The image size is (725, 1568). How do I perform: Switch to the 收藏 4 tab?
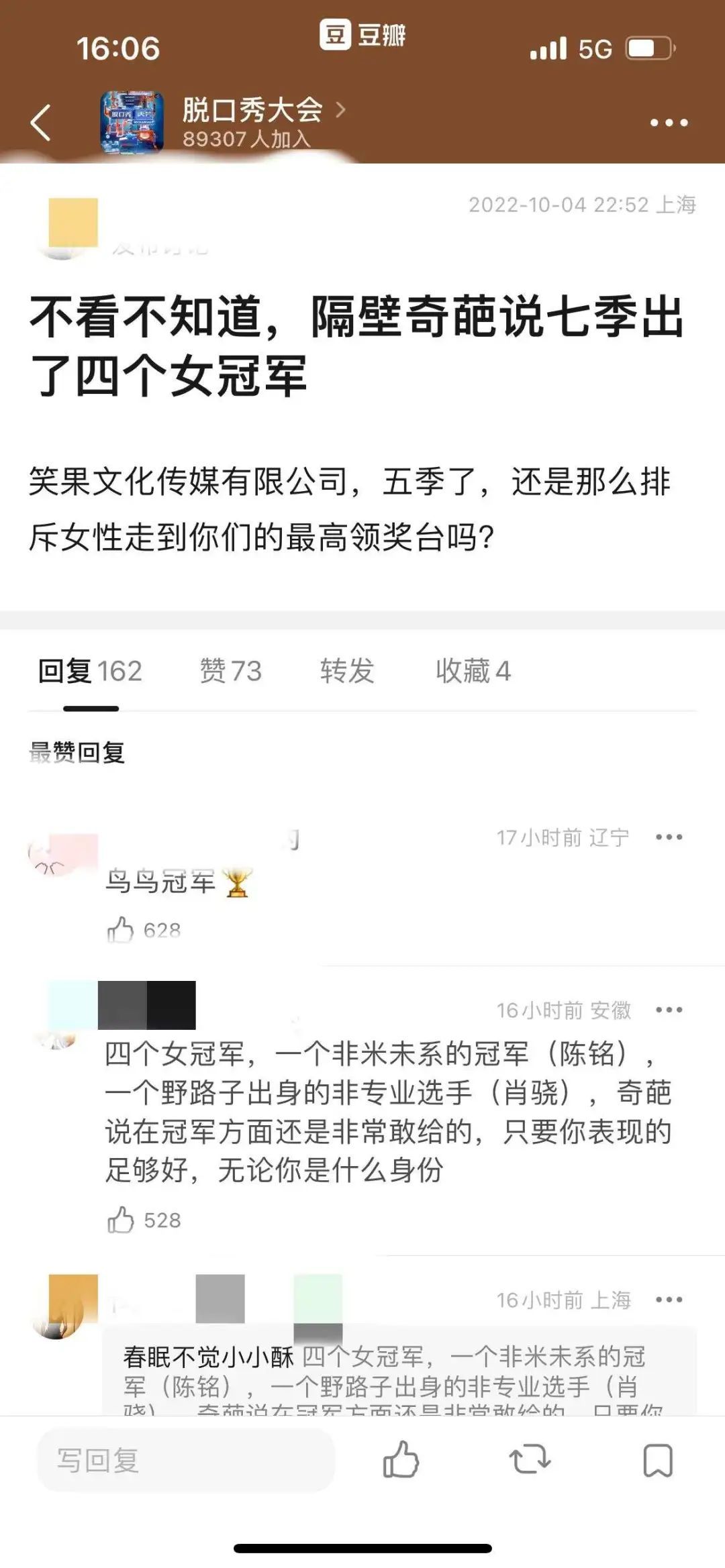[473, 671]
